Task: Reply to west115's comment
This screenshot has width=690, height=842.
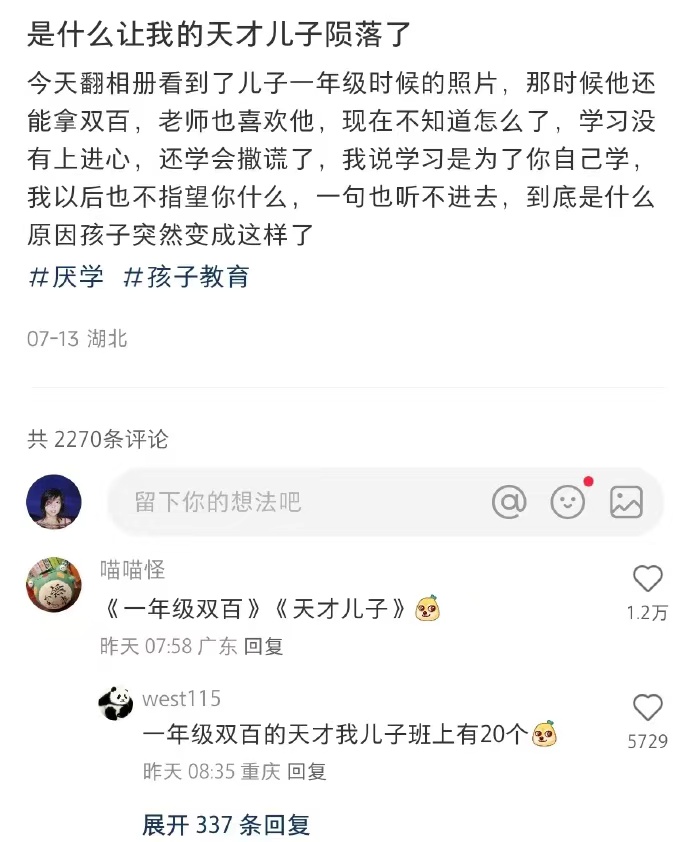Action: [307, 772]
